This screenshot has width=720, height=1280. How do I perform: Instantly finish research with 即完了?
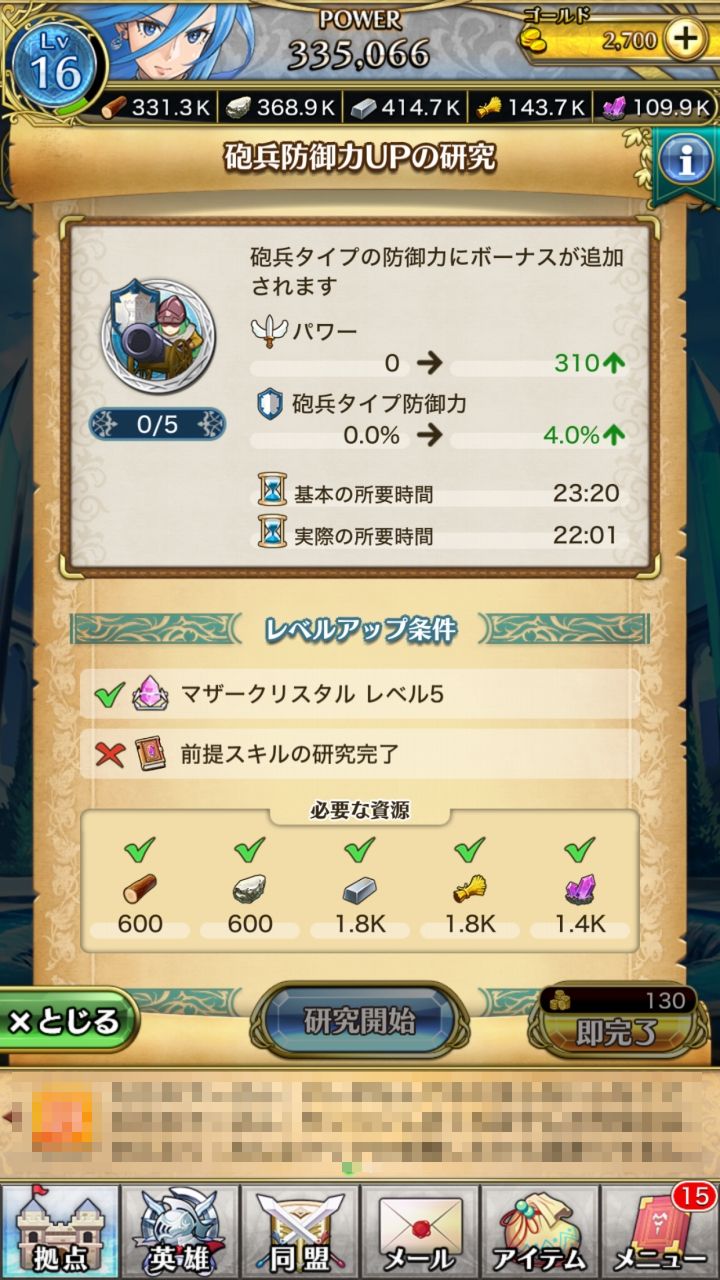pyautogui.click(x=618, y=1023)
